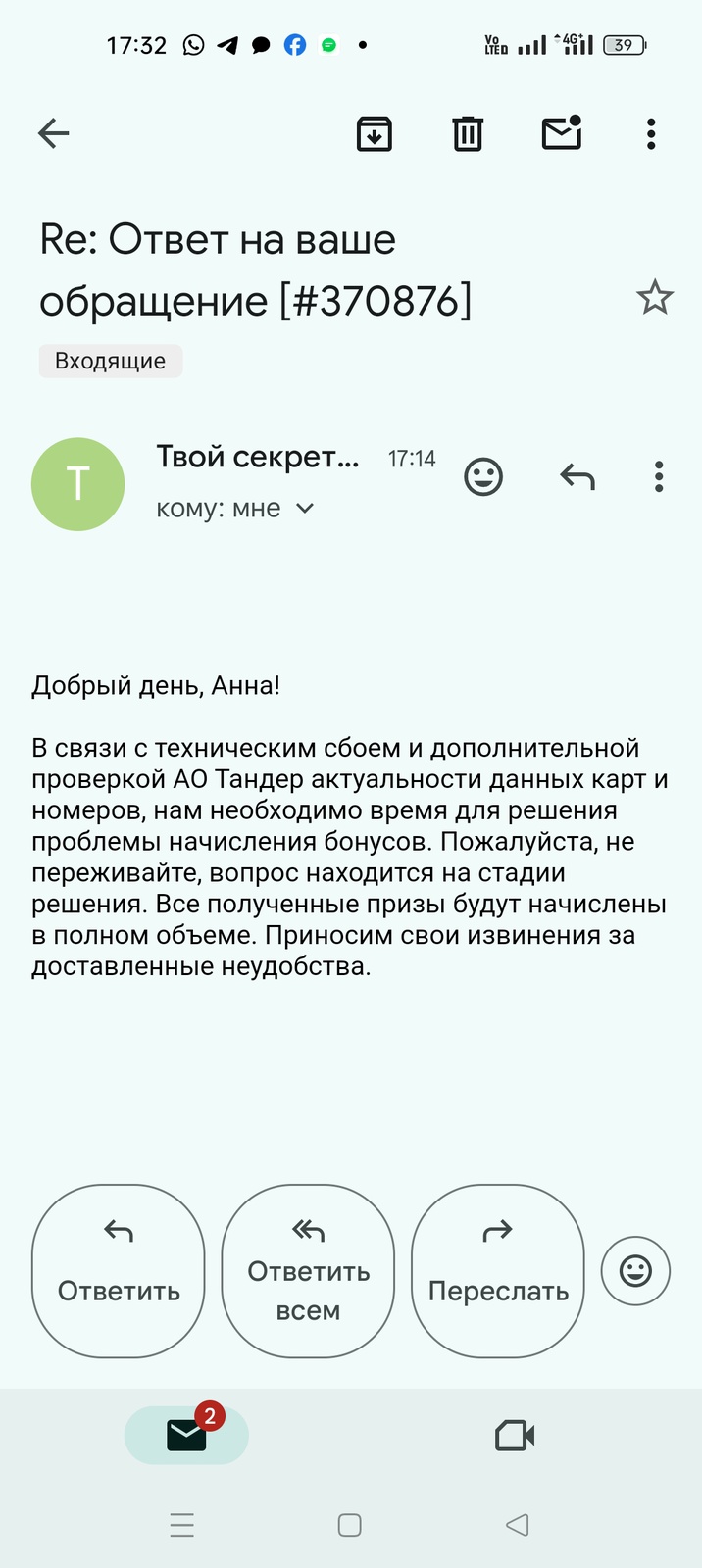The height and width of the screenshot is (1568, 702).
Task: Add emoji reaction in message header
Action: 483,477
